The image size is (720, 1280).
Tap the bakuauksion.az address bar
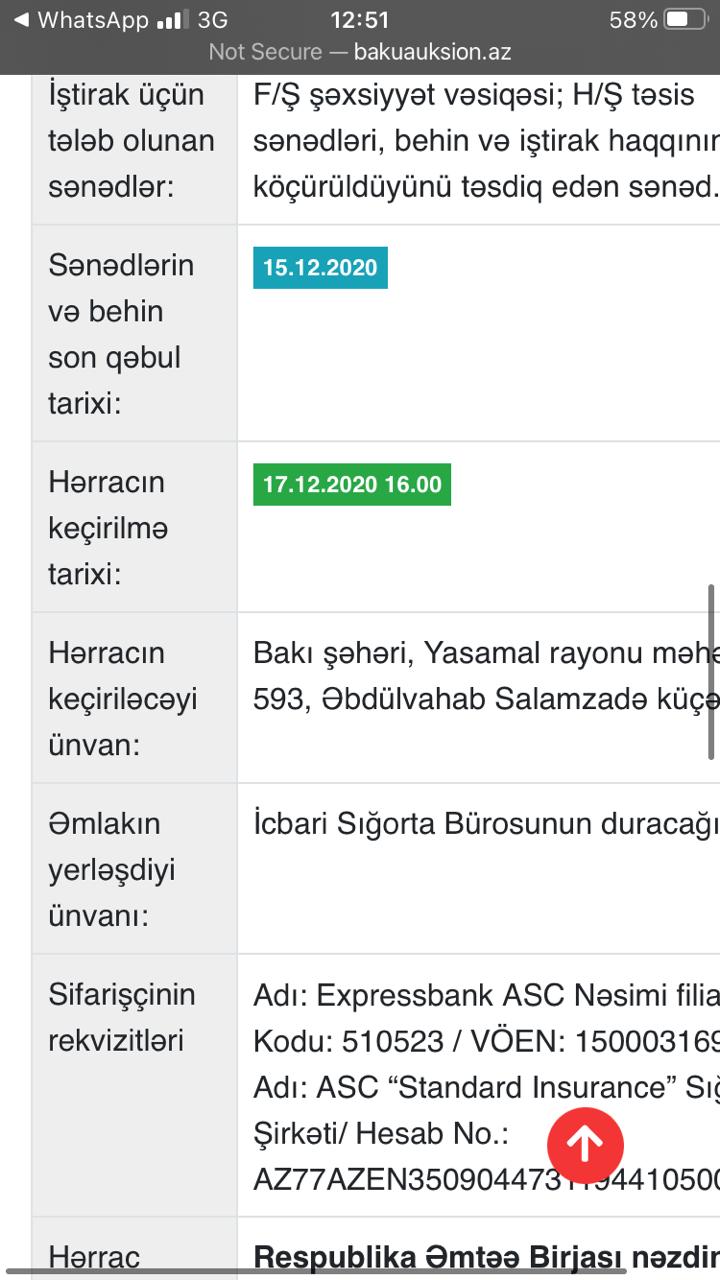click(x=360, y=52)
